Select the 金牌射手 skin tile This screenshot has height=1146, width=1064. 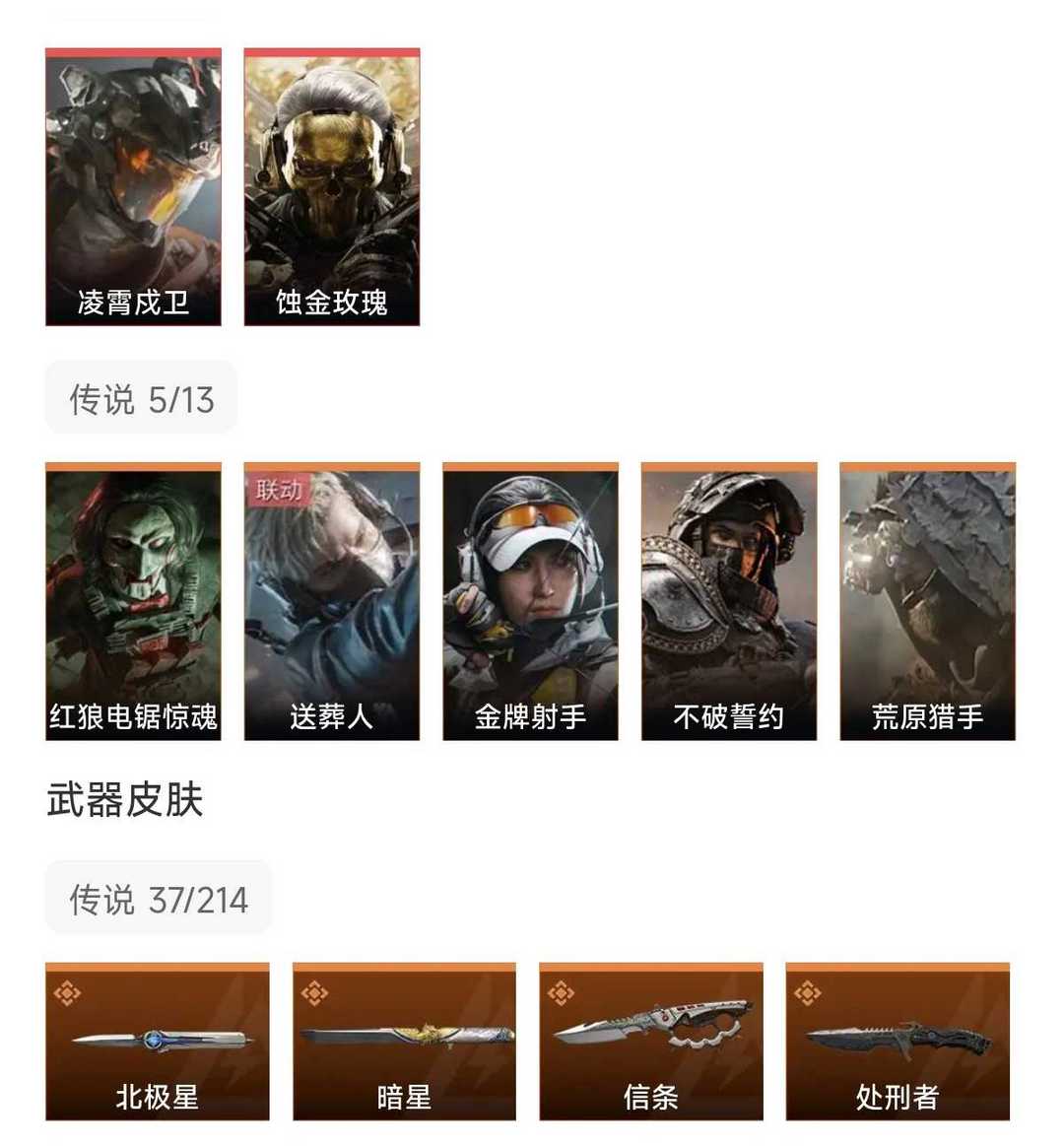click(530, 601)
